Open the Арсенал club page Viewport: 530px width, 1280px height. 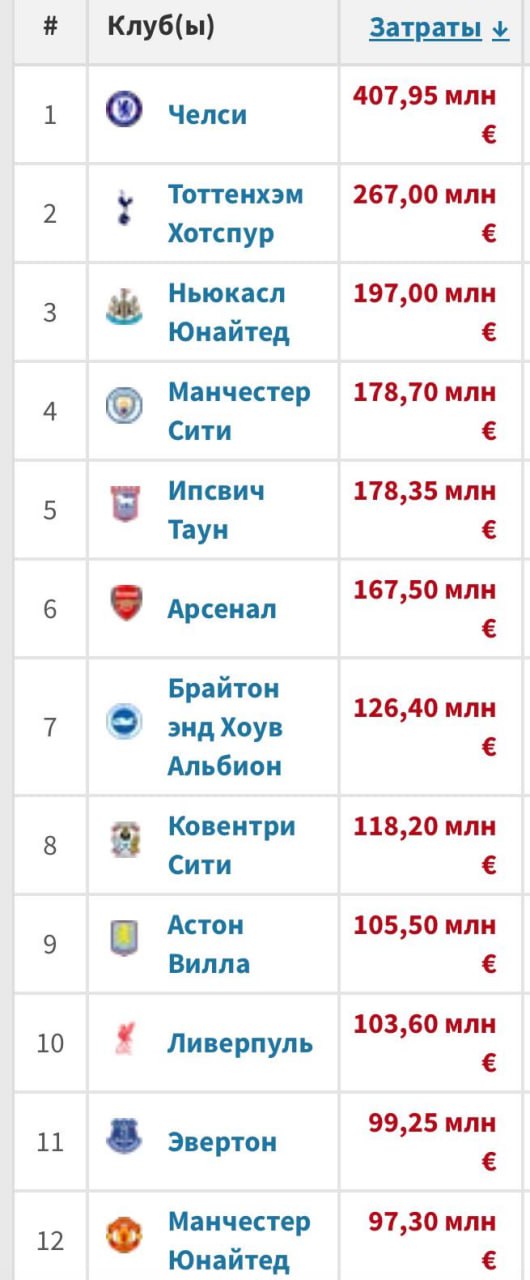point(221,609)
